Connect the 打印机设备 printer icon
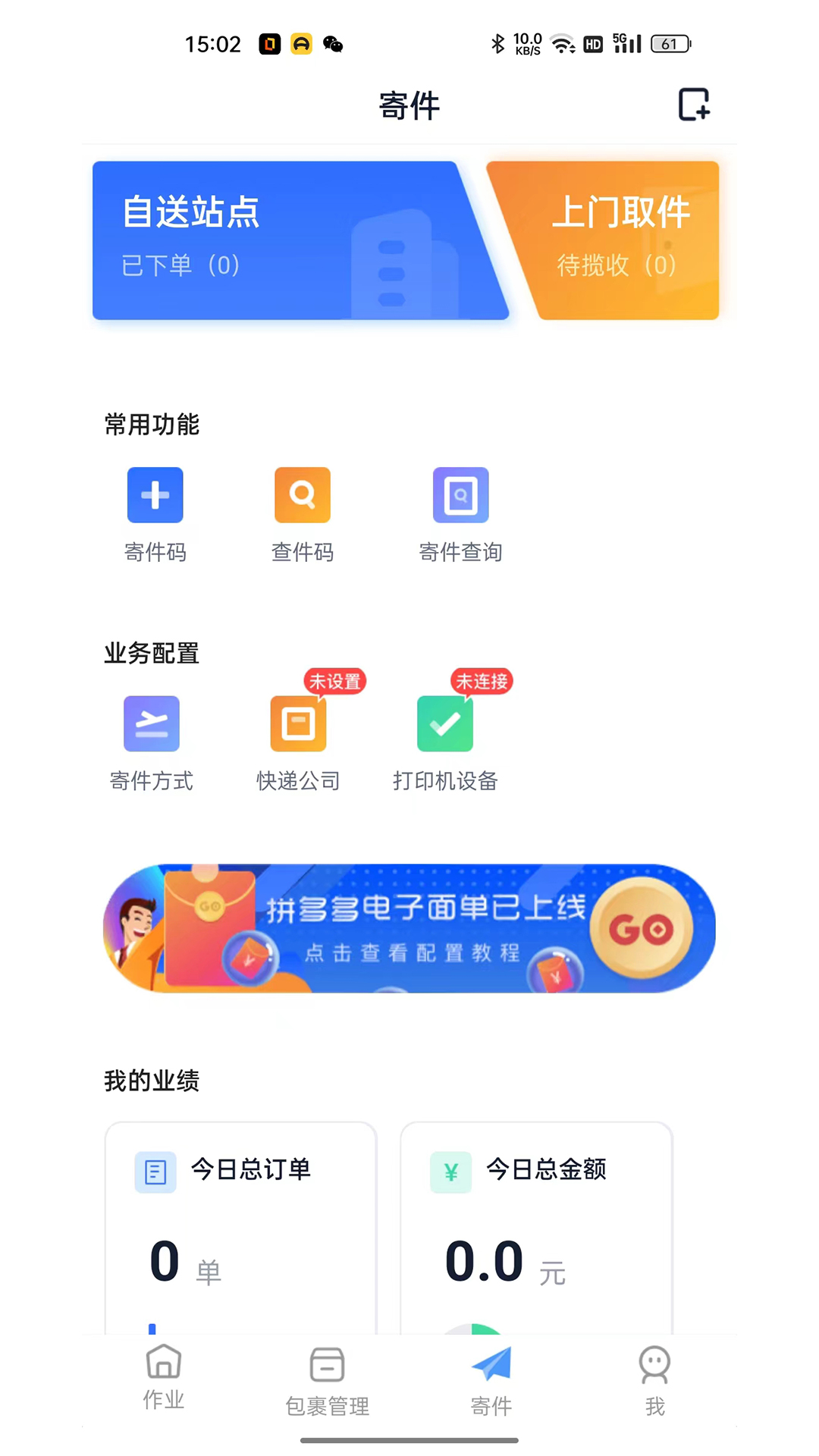Image resolution: width=819 pixels, height=1456 pixels. [444, 723]
